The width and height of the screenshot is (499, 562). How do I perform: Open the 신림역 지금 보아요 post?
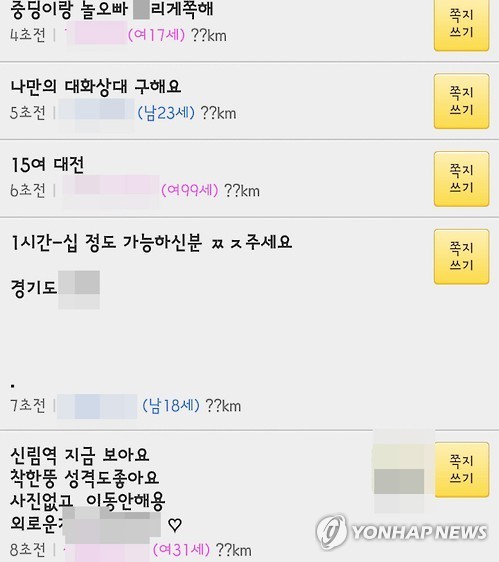pyautogui.click(x=80, y=455)
